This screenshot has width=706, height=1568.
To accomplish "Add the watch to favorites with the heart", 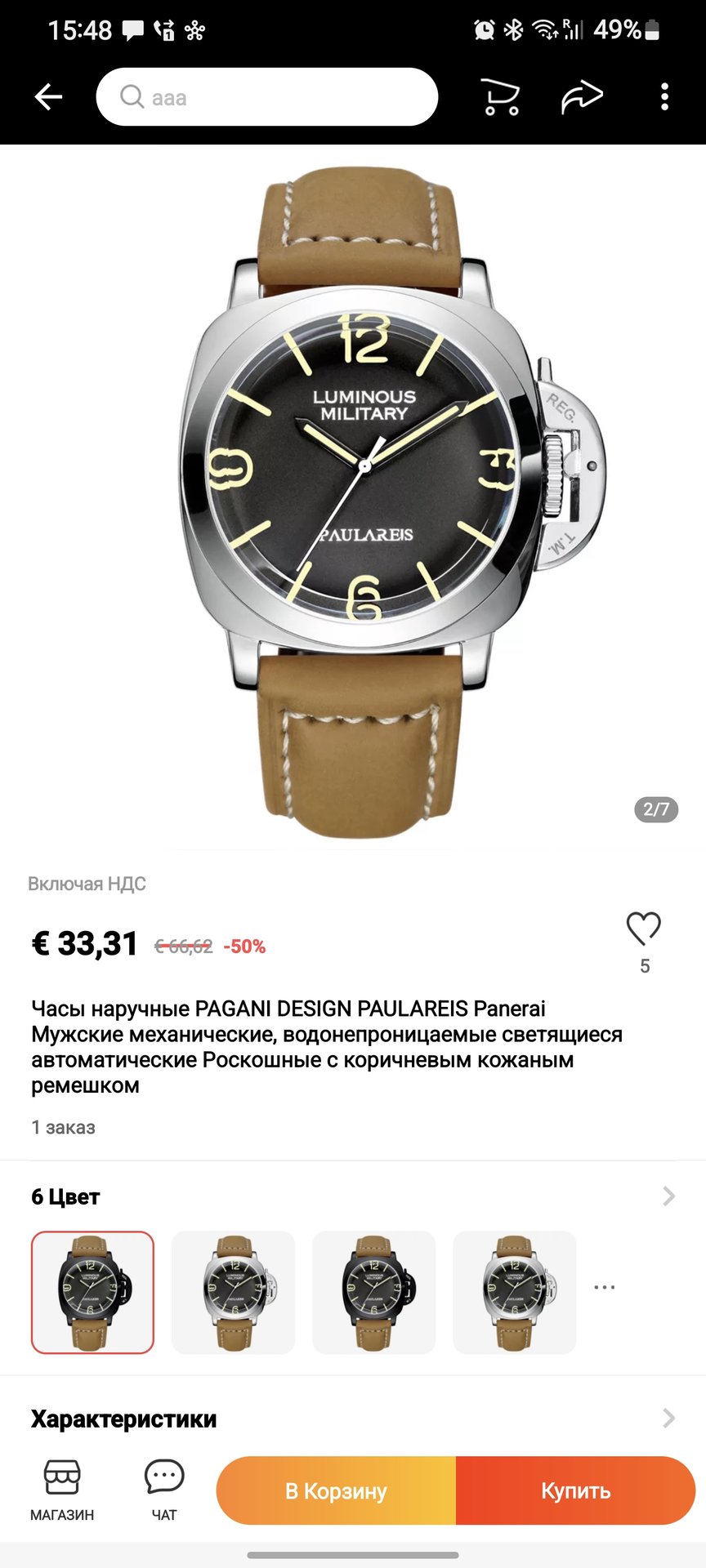I will [x=643, y=929].
